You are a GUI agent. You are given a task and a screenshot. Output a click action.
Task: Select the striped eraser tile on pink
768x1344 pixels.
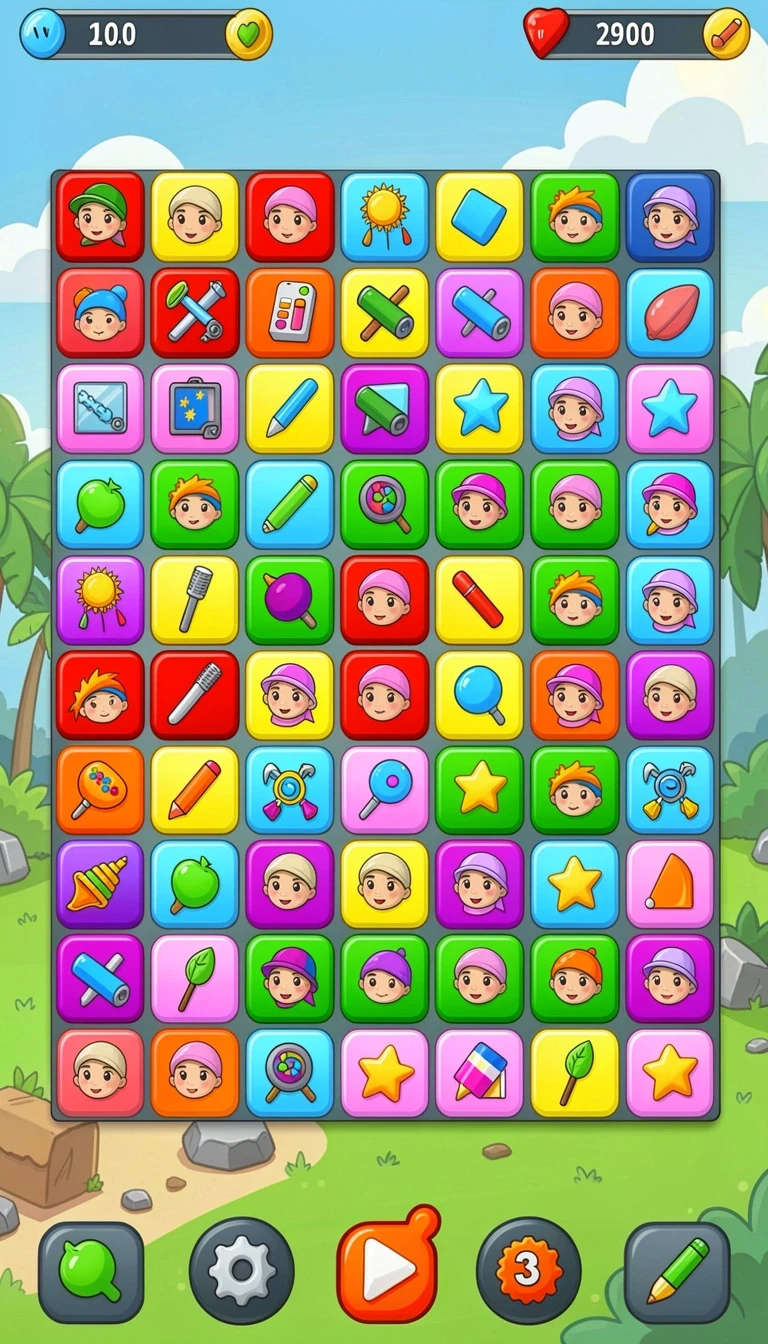(480, 1073)
